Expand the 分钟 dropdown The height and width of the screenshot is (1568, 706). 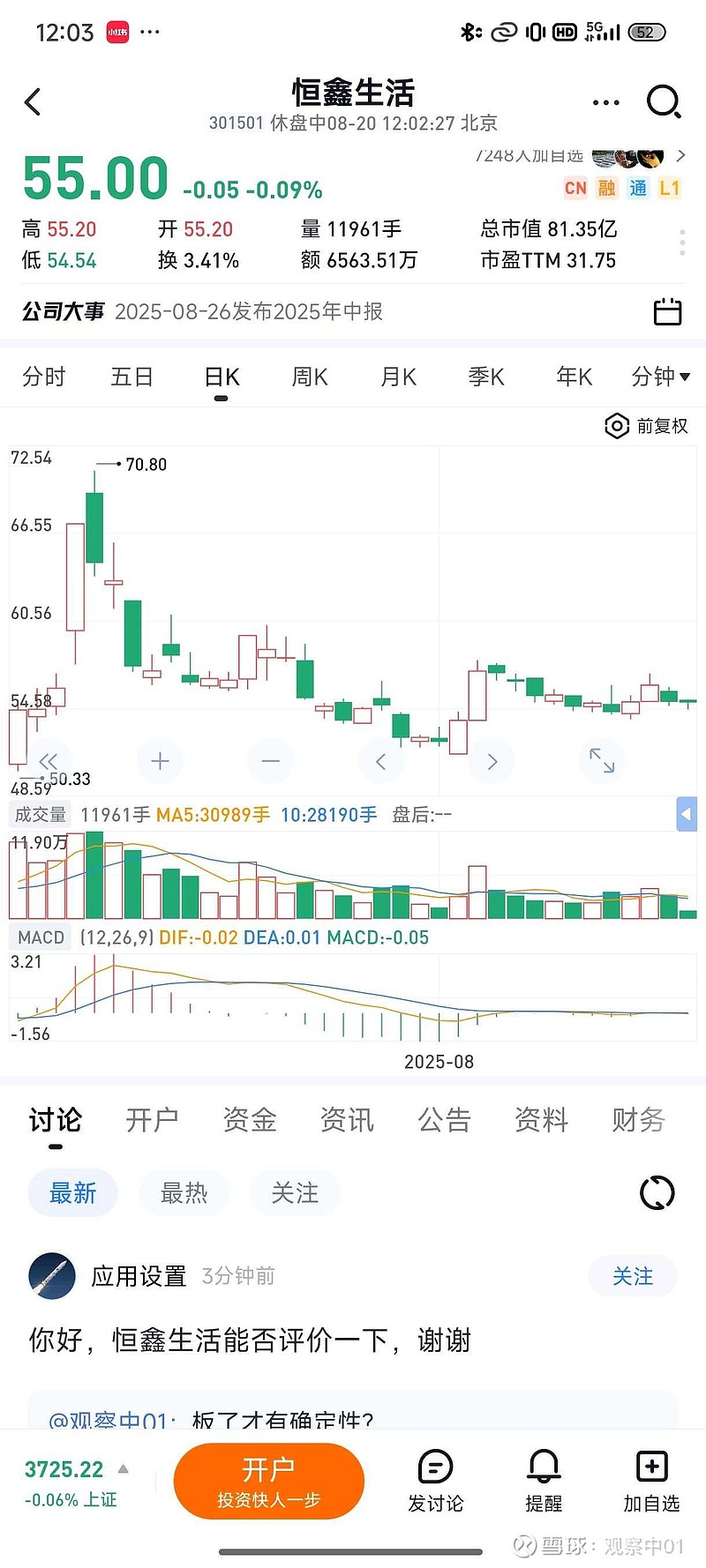pos(660,377)
